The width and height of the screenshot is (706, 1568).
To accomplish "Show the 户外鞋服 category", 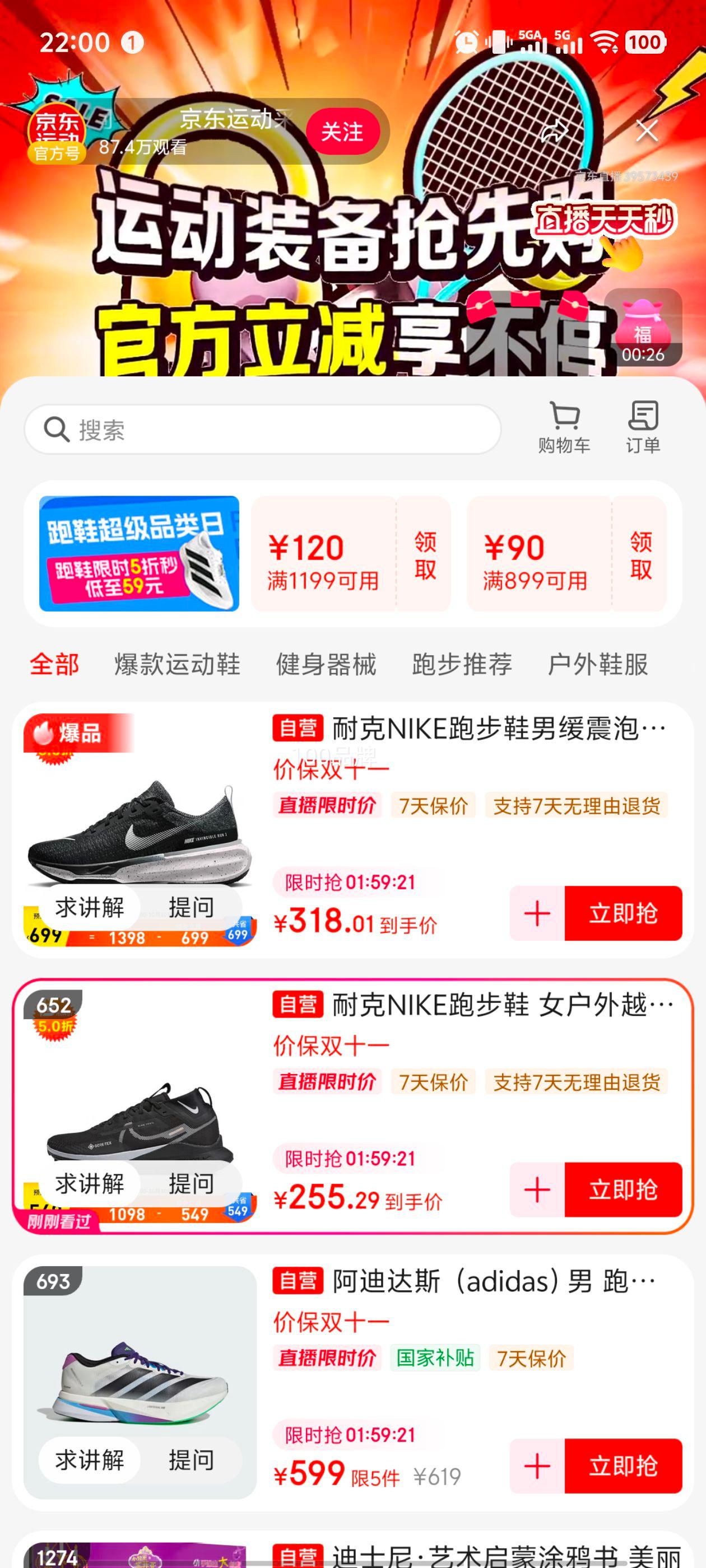I will [x=597, y=664].
